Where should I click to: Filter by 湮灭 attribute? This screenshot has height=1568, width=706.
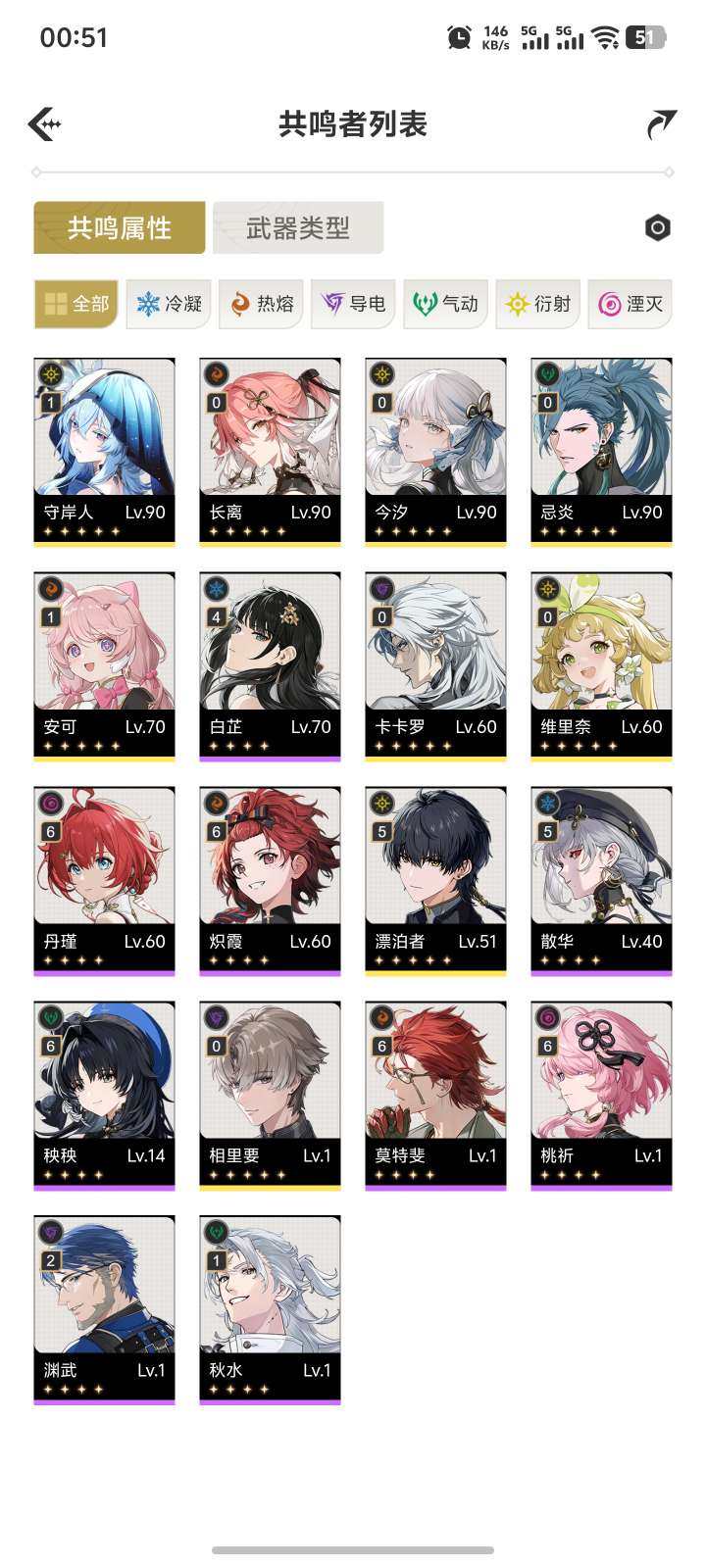click(630, 304)
